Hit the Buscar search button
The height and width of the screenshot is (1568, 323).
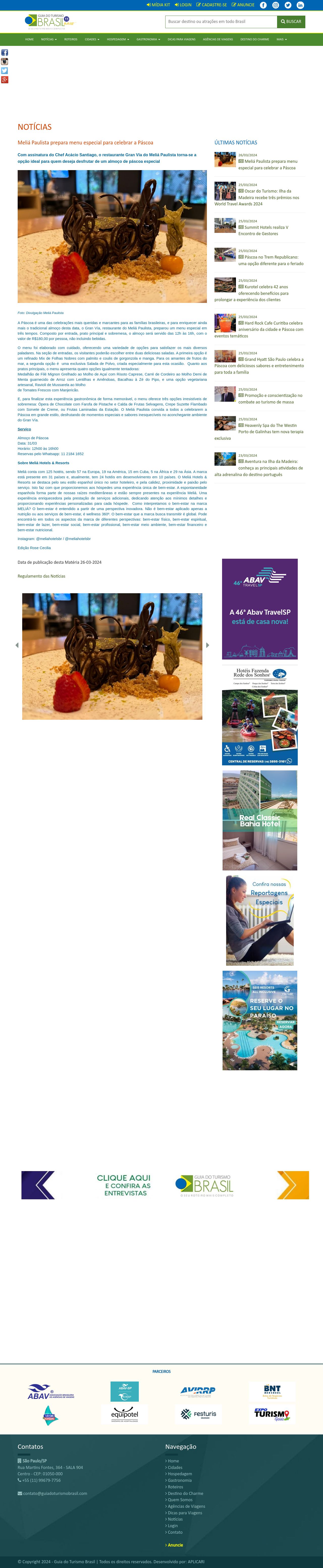pyautogui.click(x=291, y=21)
